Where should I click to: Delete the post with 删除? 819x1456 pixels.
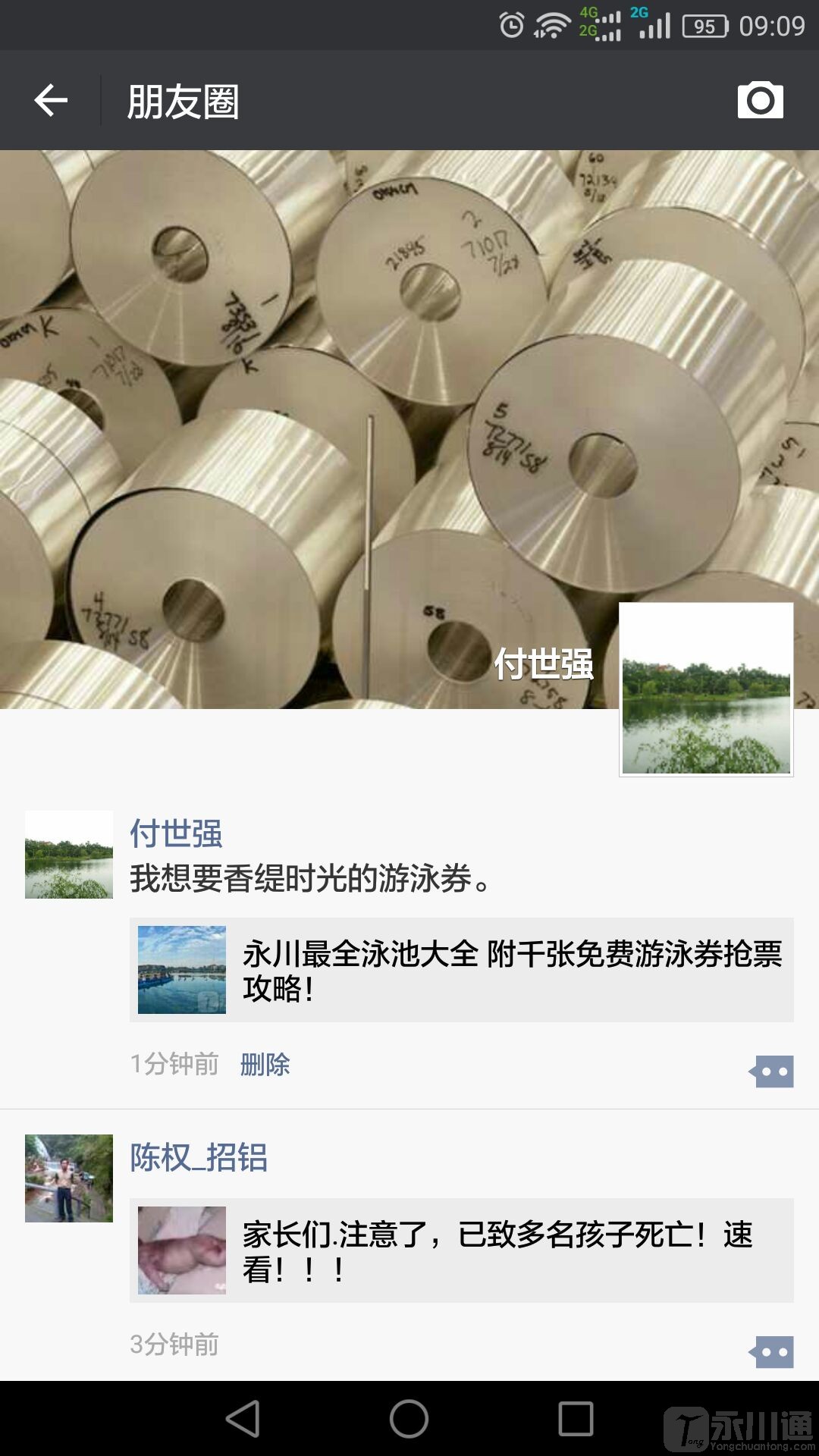[265, 1065]
